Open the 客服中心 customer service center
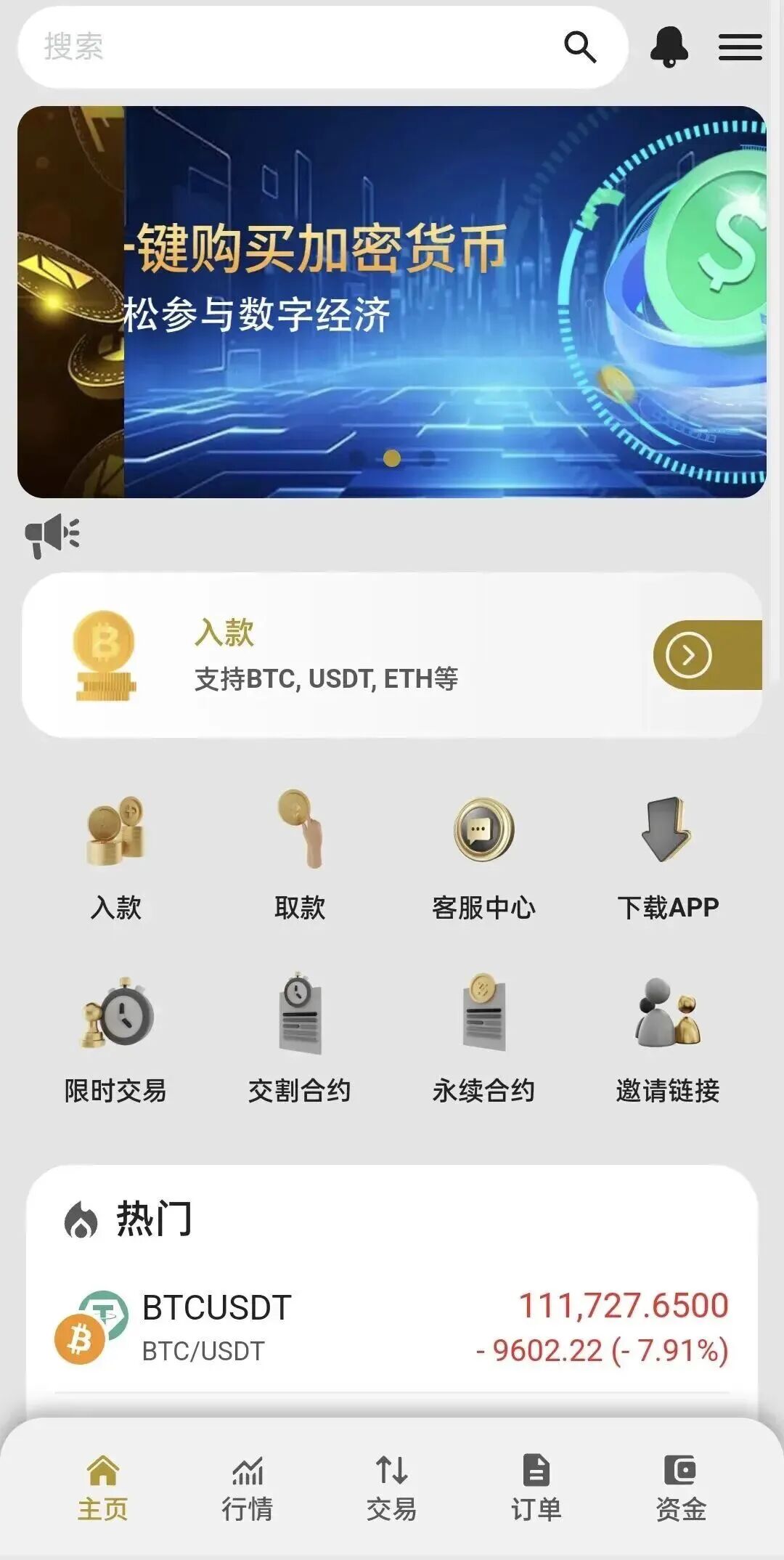Image resolution: width=784 pixels, height=1560 pixels. (x=485, y=832)
